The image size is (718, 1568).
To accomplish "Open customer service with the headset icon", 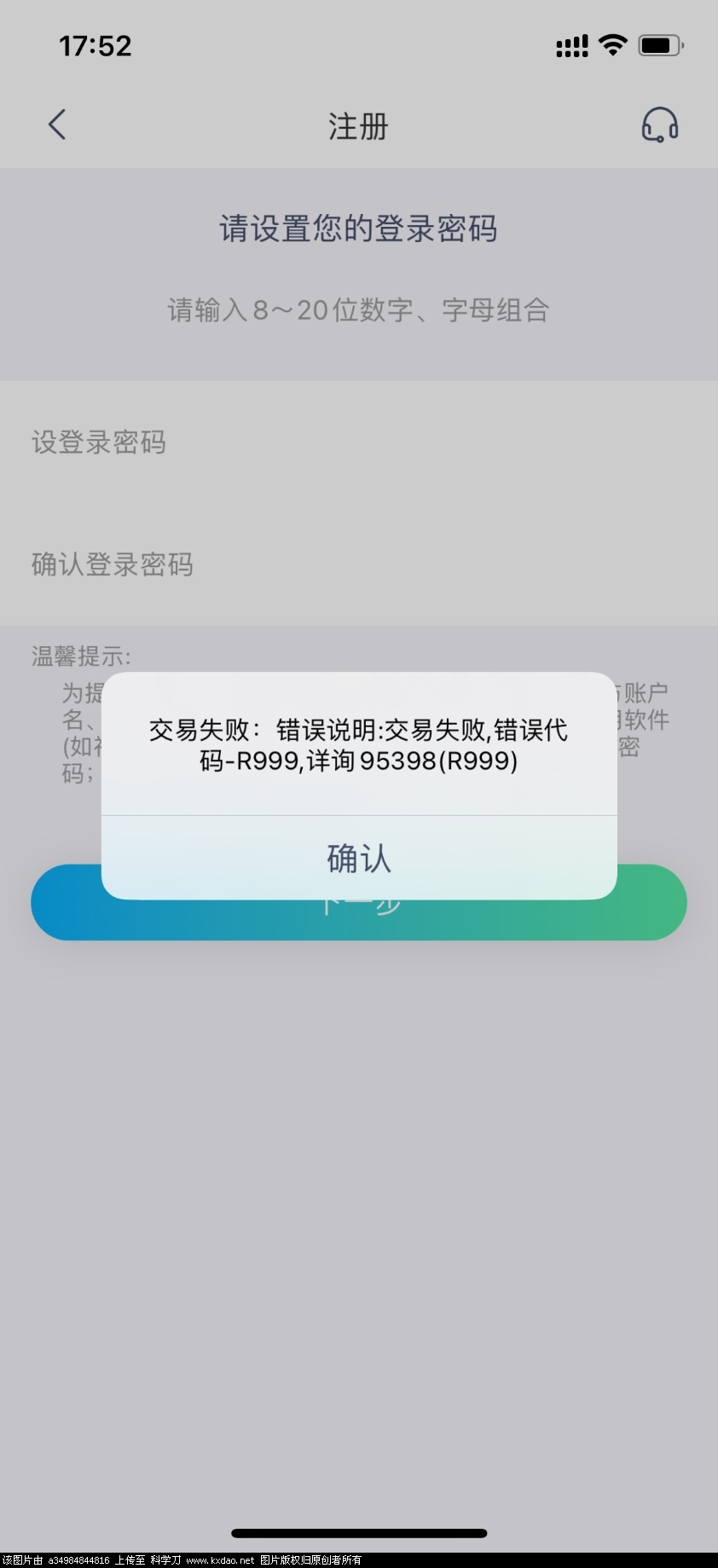I will tap(660, 124).
